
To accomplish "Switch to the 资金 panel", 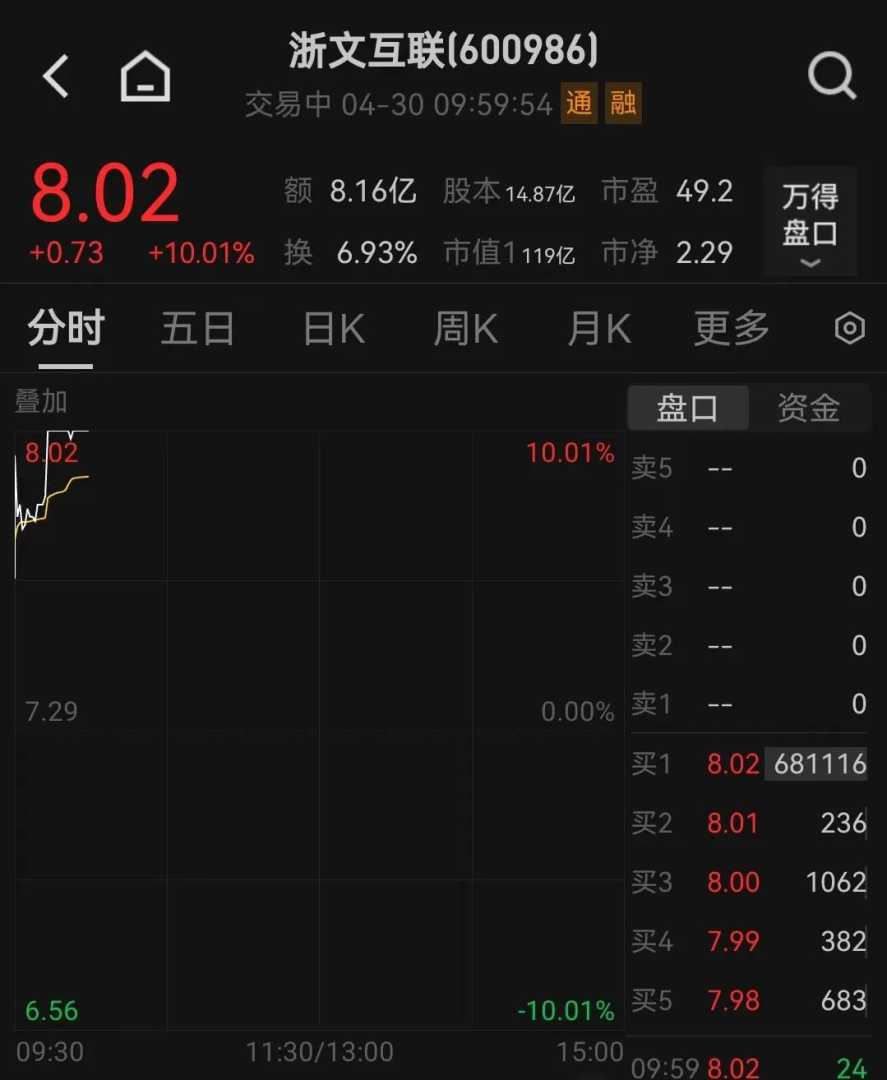I will [808, 408].
